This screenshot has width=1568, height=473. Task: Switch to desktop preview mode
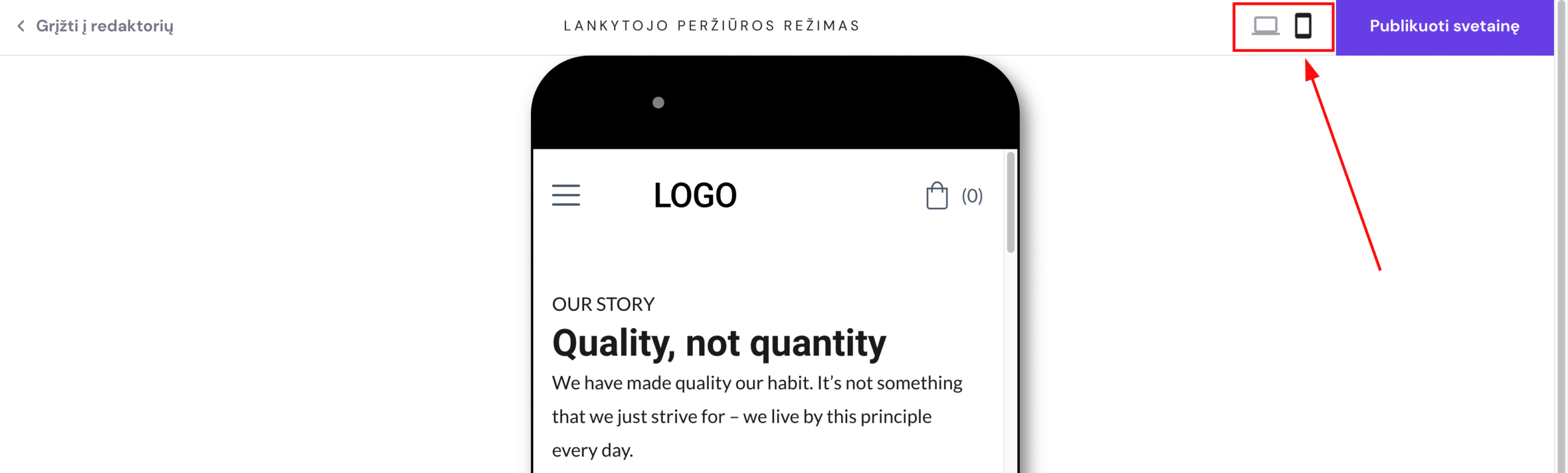[1265, 26]
